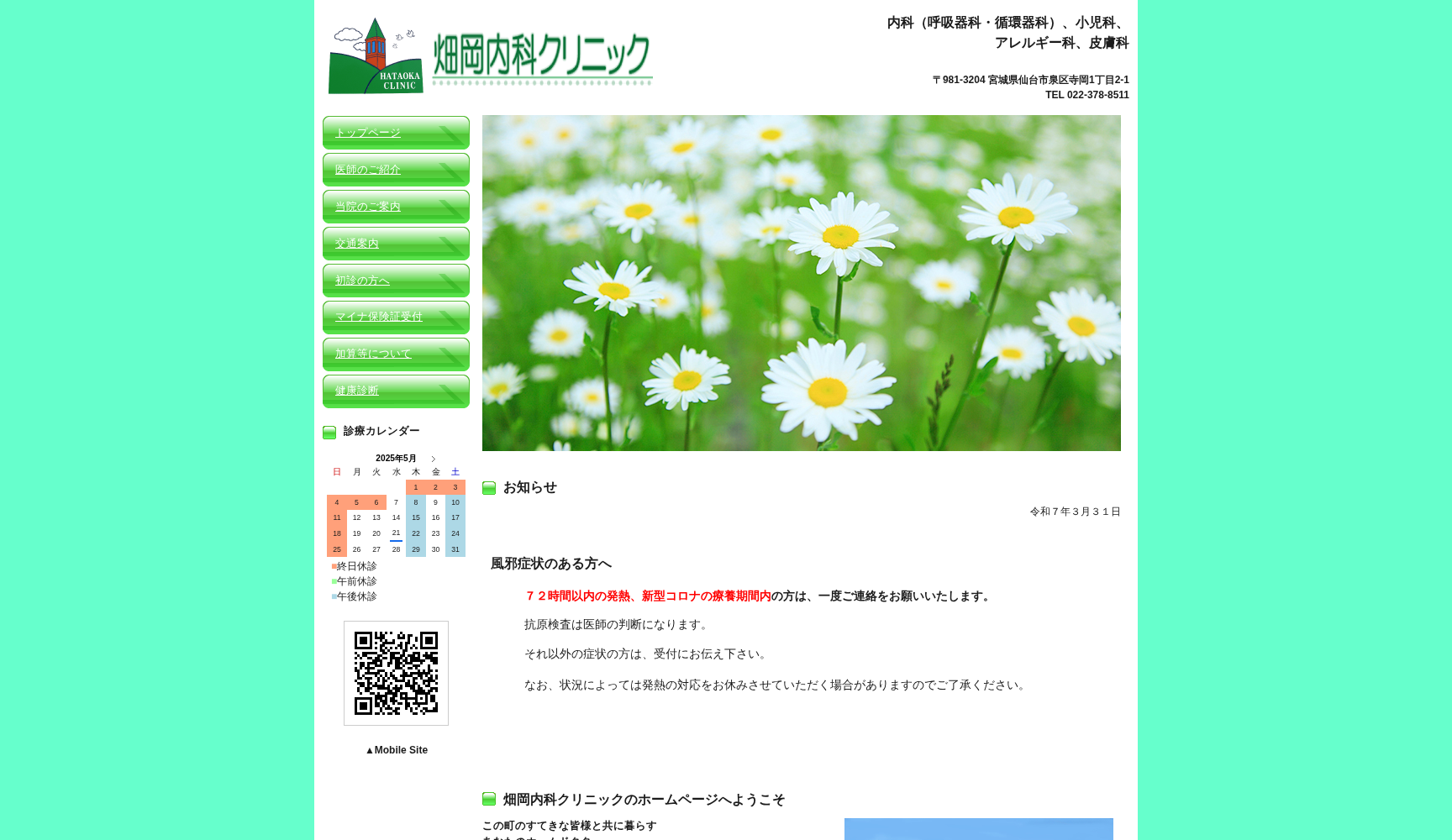Show next month in 診療カレンダー
1452x840 pixels.
click(434, 459)
